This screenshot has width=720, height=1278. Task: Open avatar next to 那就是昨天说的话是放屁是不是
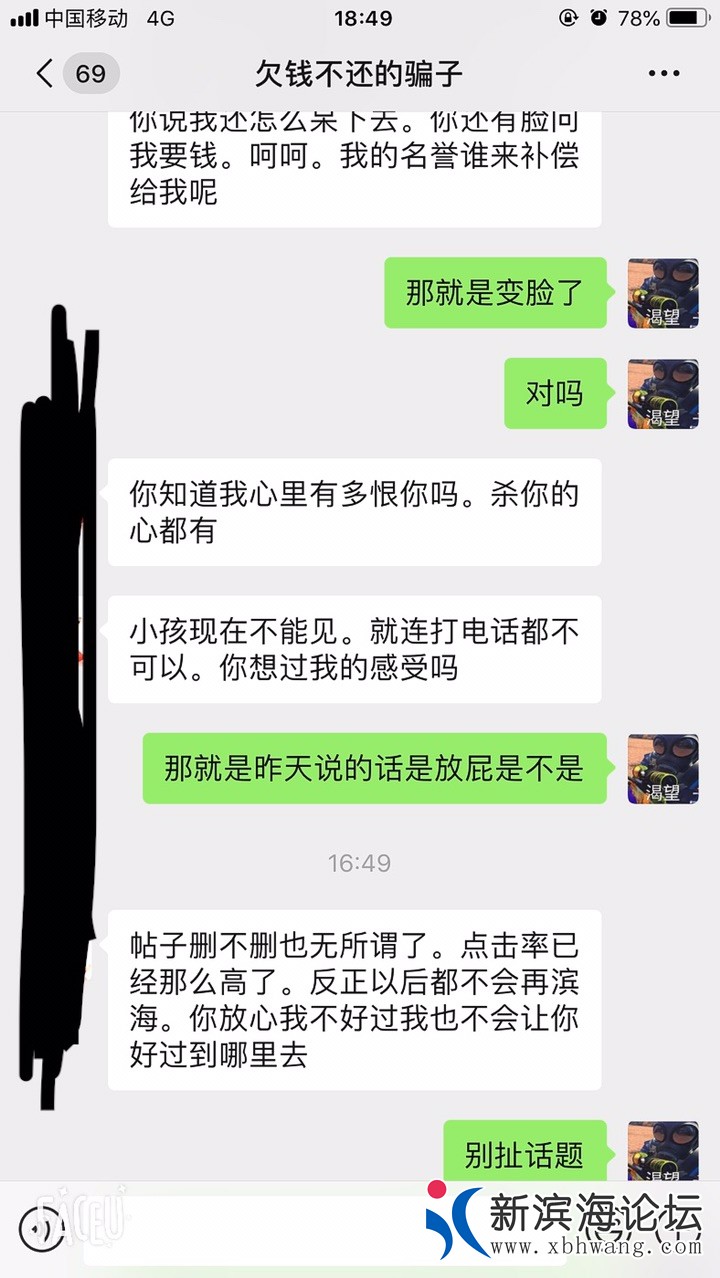click(663, 769)
